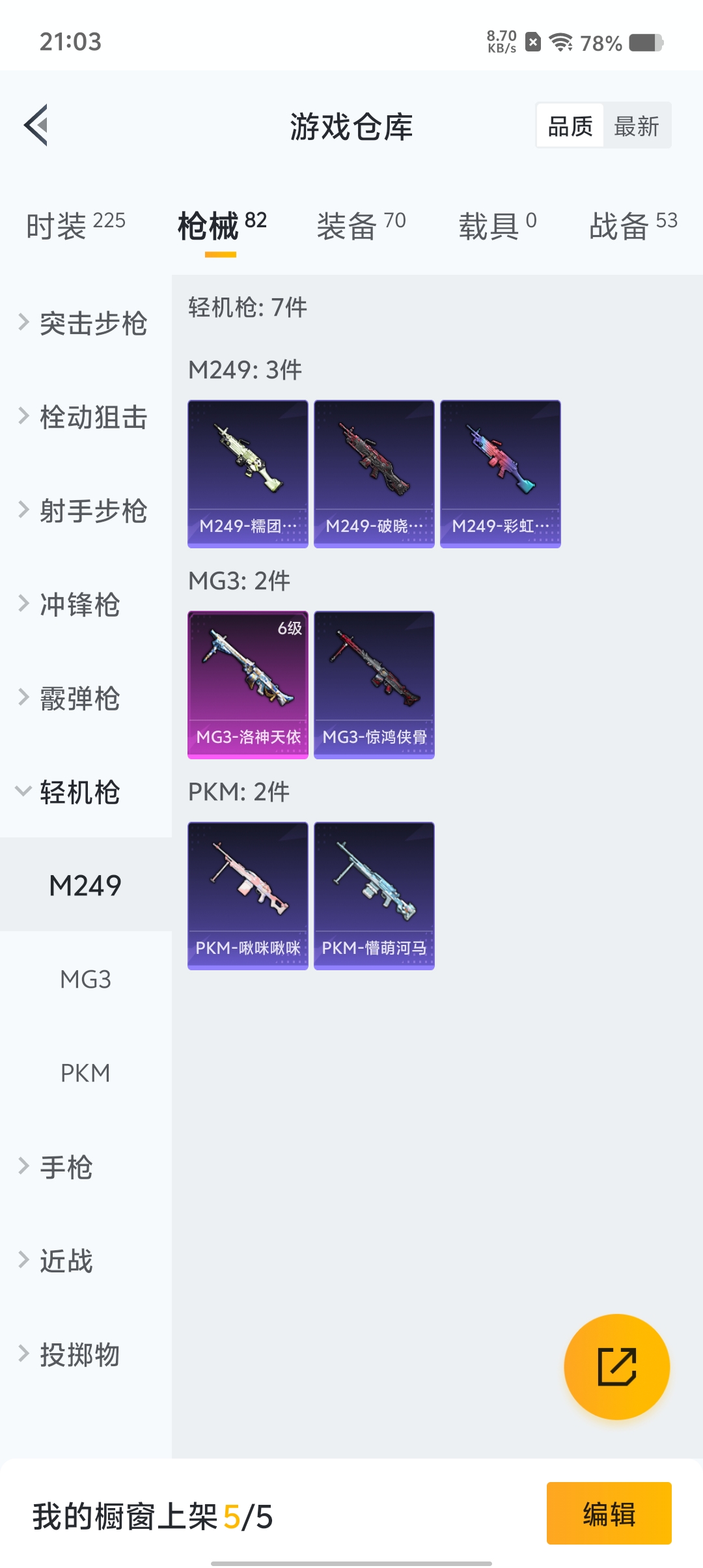Expand the 冲锋枪 category
This screenshot has width=703, height=1568.
(79, 605)
